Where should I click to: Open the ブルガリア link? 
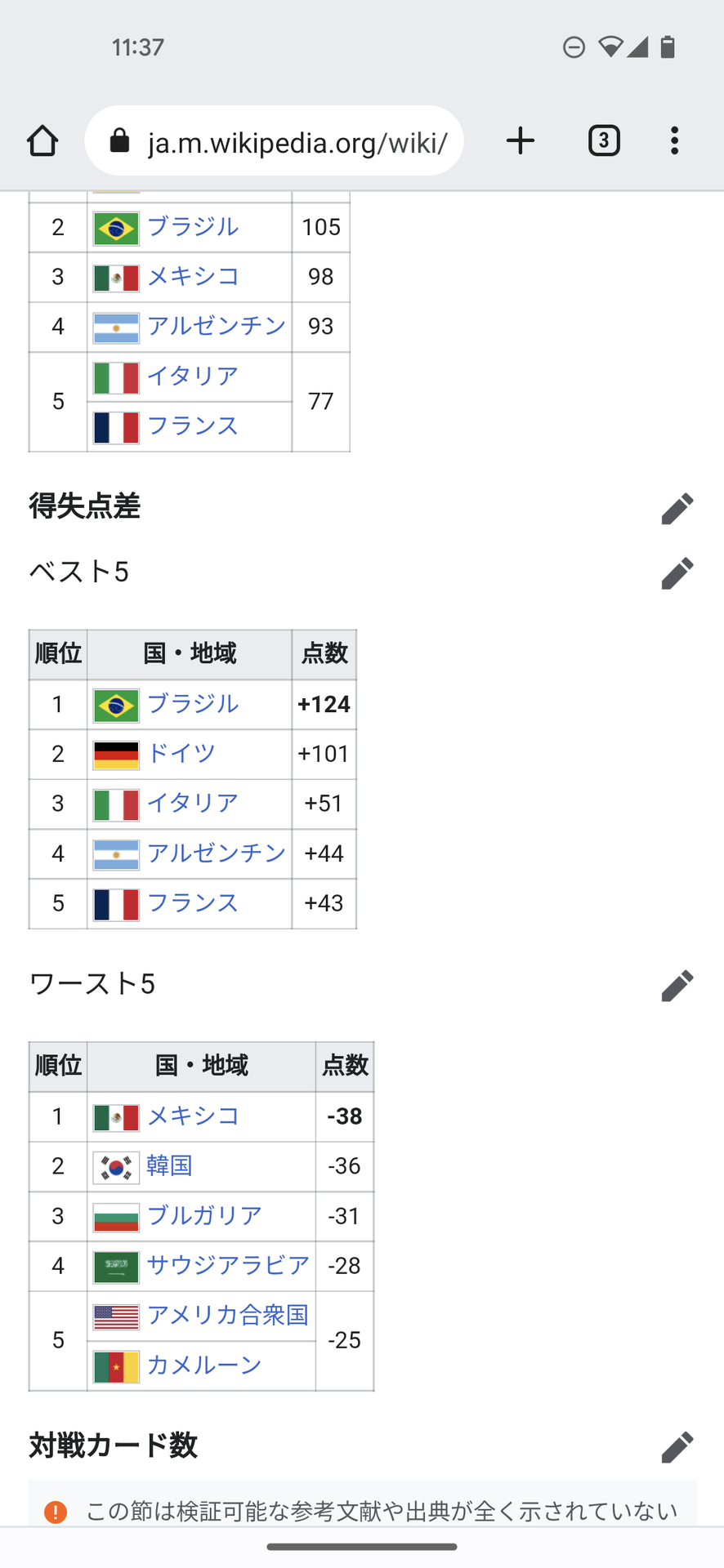204,1215
